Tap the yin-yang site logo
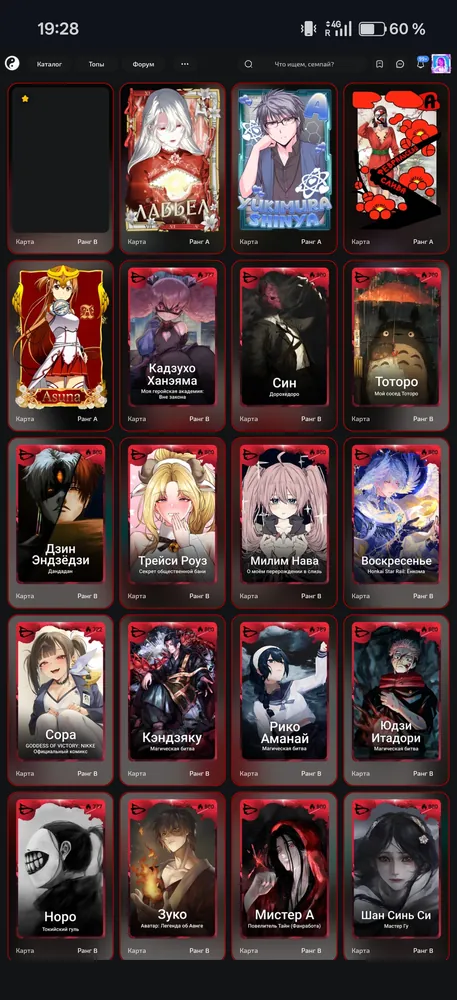Screen dimensions: 457x1000 [12, 63]
